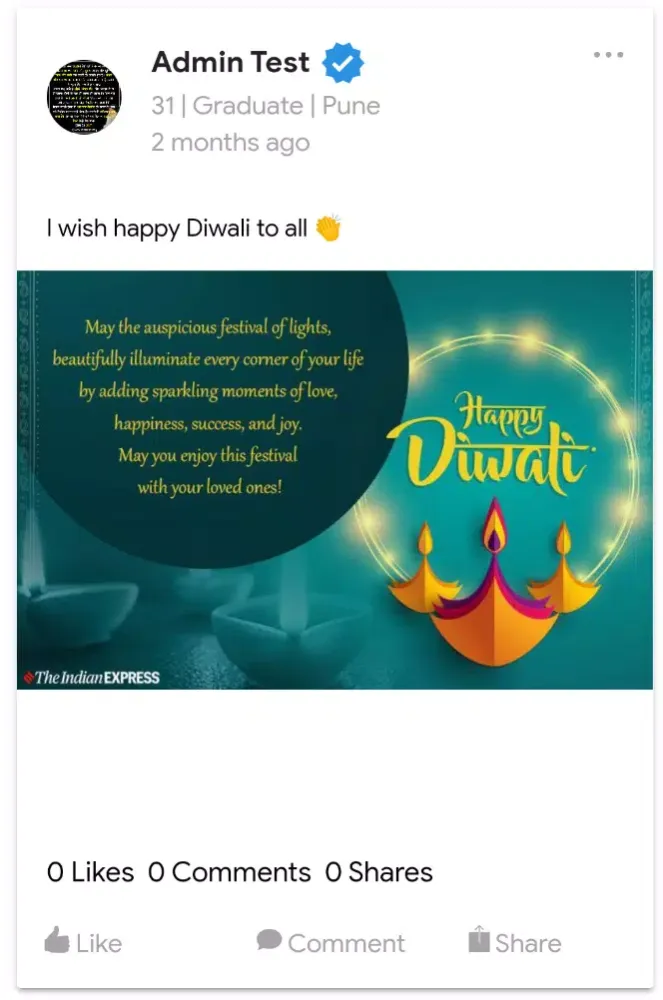Open Admin Test's profile picture
The image size is (663, 1000).
(x=84, y=97)
